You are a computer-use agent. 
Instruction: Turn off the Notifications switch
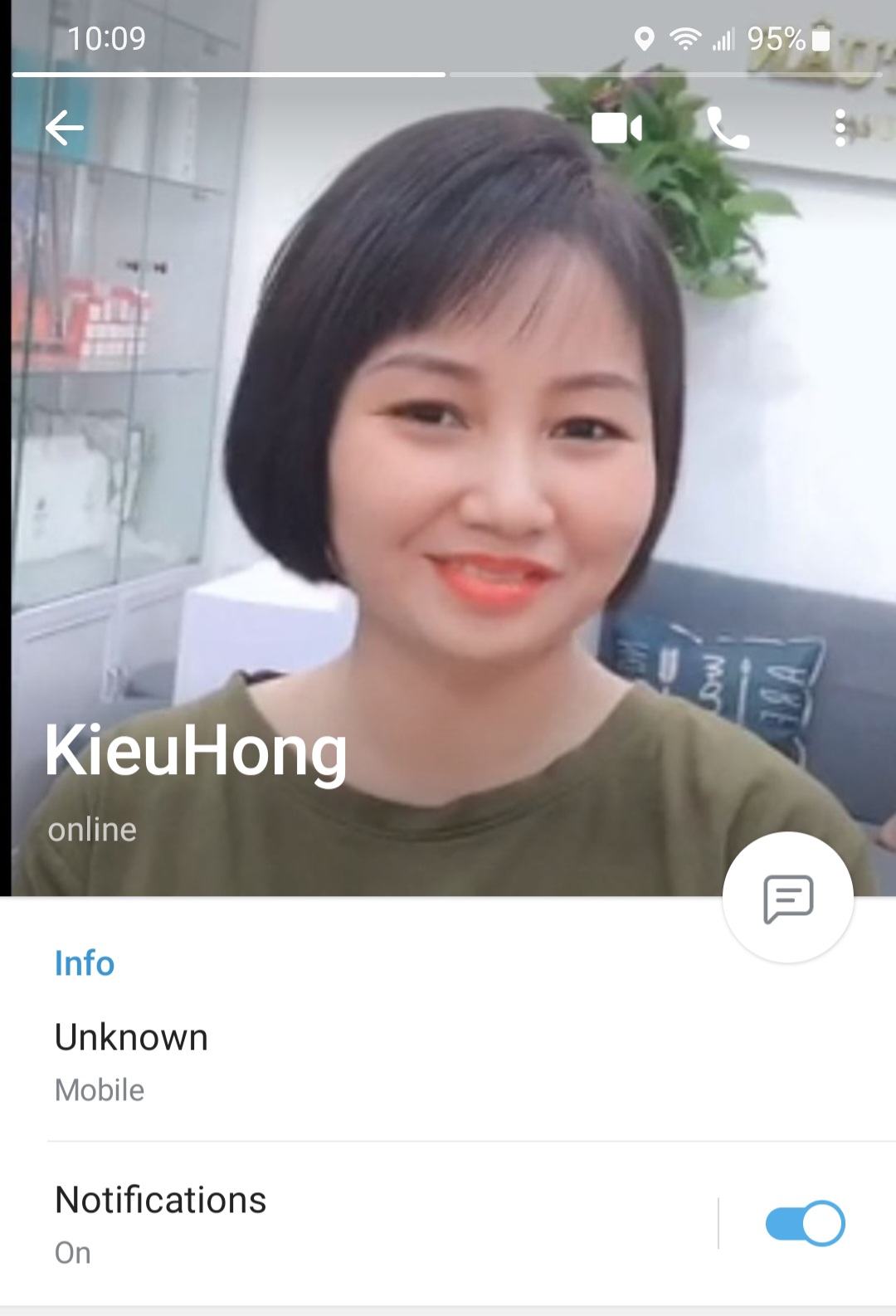pyautogui.click(x=804, y=1224)
